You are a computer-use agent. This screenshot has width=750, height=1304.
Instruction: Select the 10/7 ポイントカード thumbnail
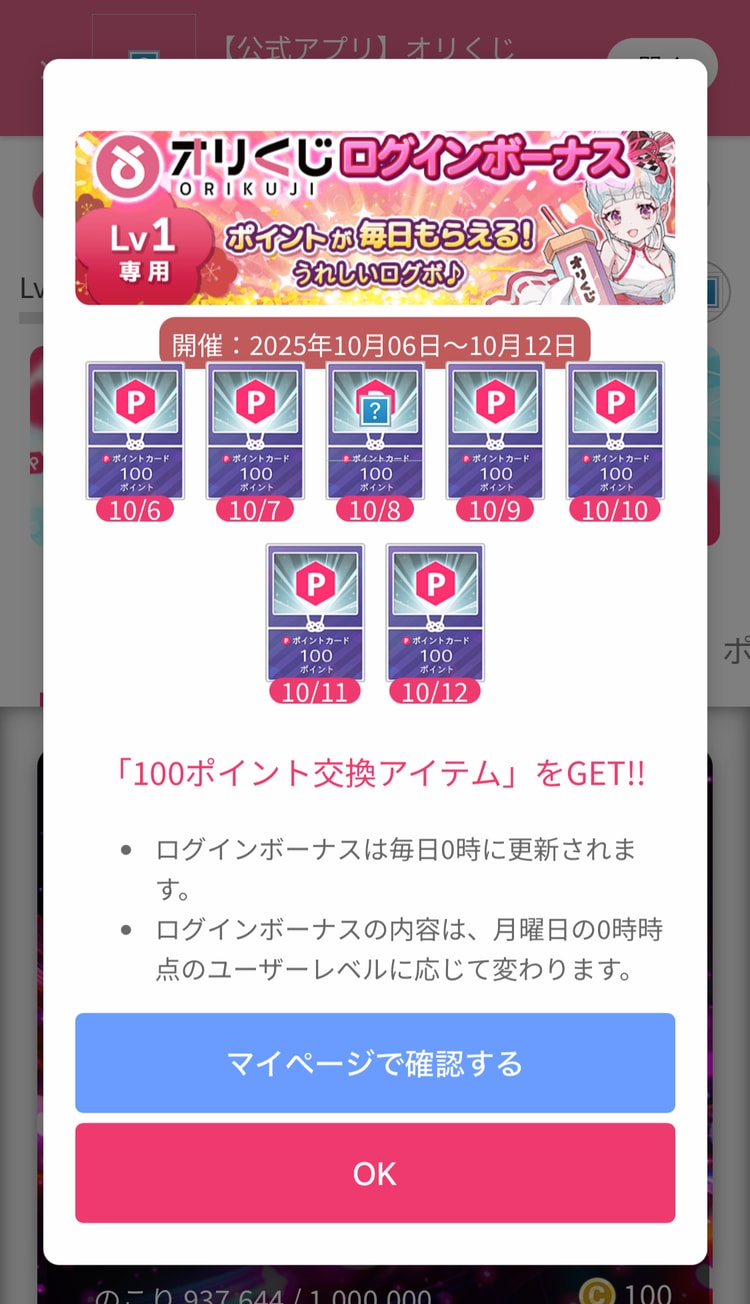tap(255, 432)
